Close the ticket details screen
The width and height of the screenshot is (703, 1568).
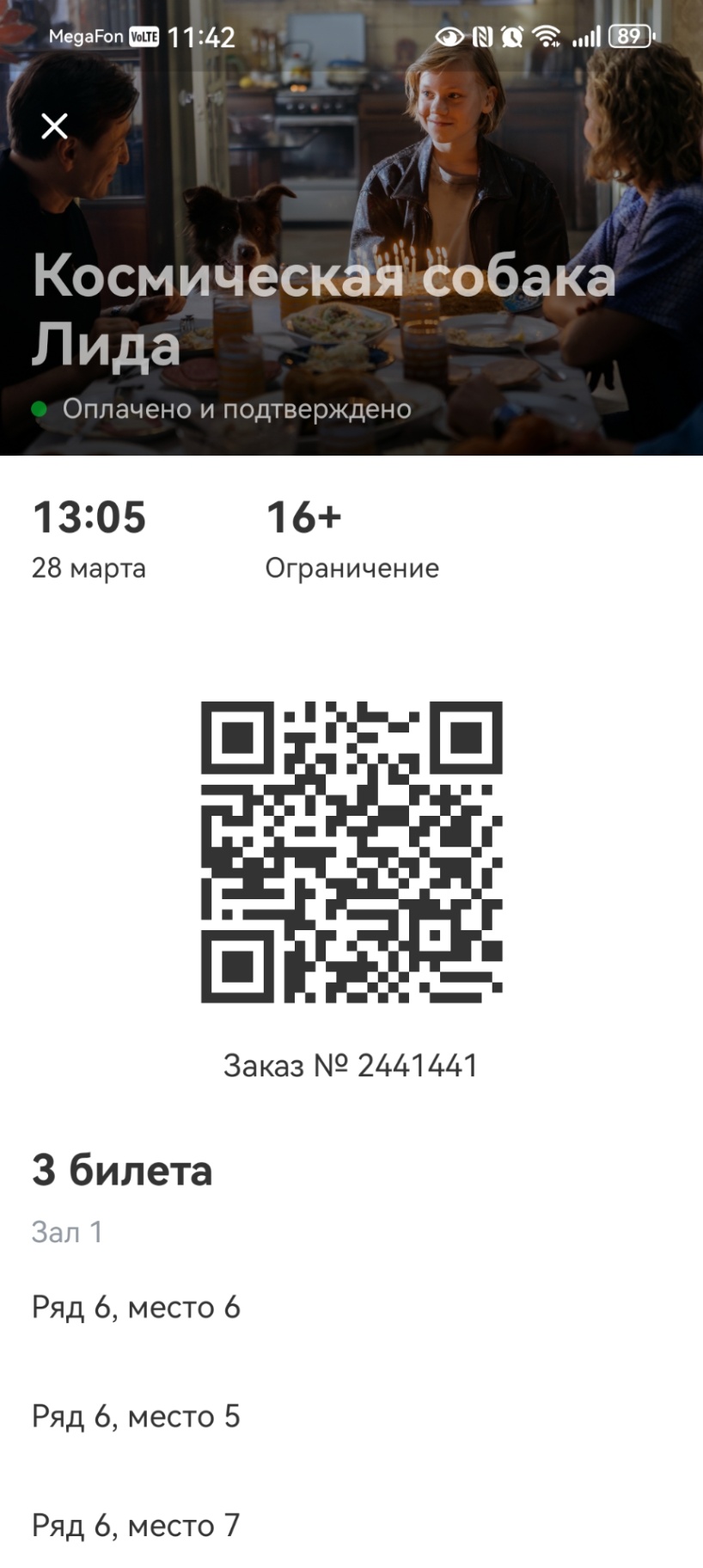click(x=54, y=126)
